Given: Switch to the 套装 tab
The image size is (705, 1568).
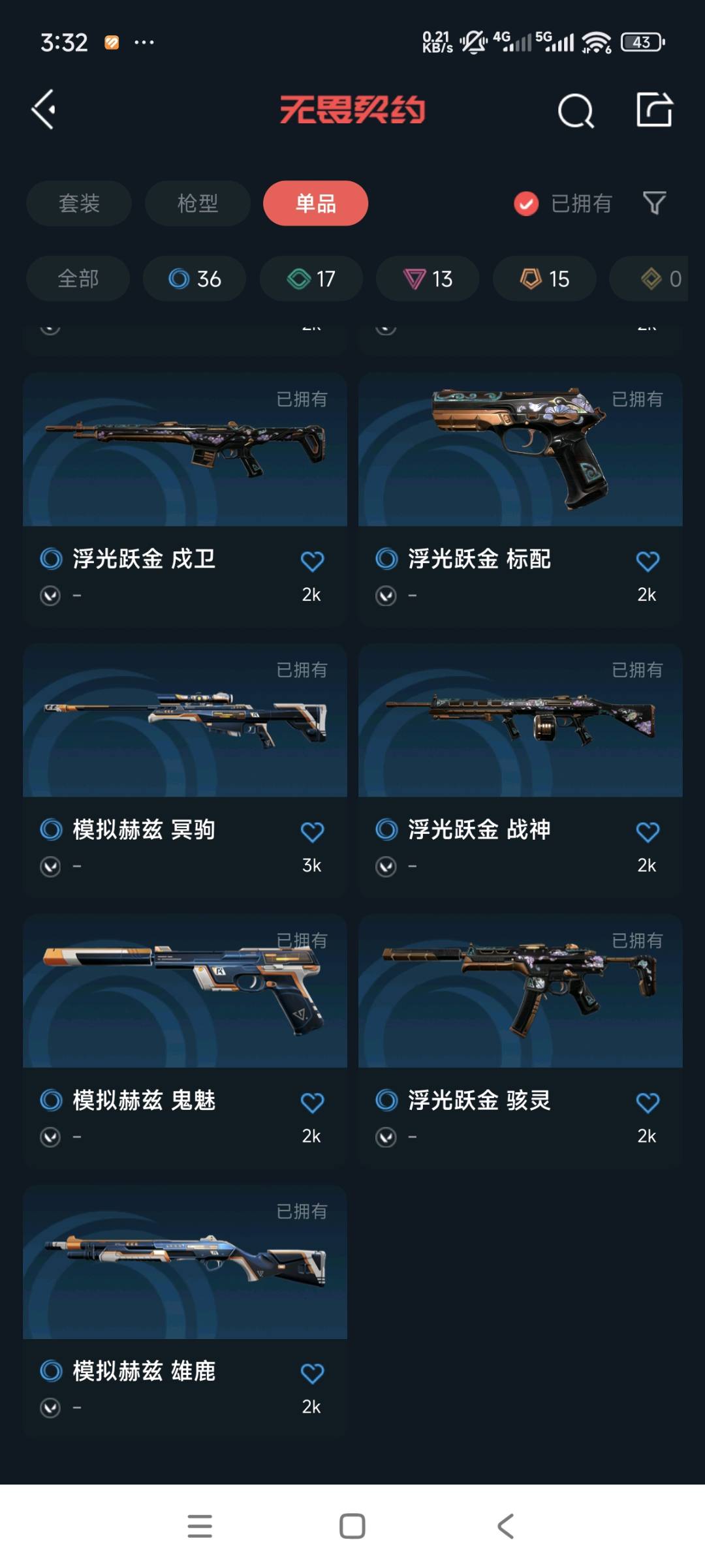Looking at the screenshot, I should click(79, 204).
